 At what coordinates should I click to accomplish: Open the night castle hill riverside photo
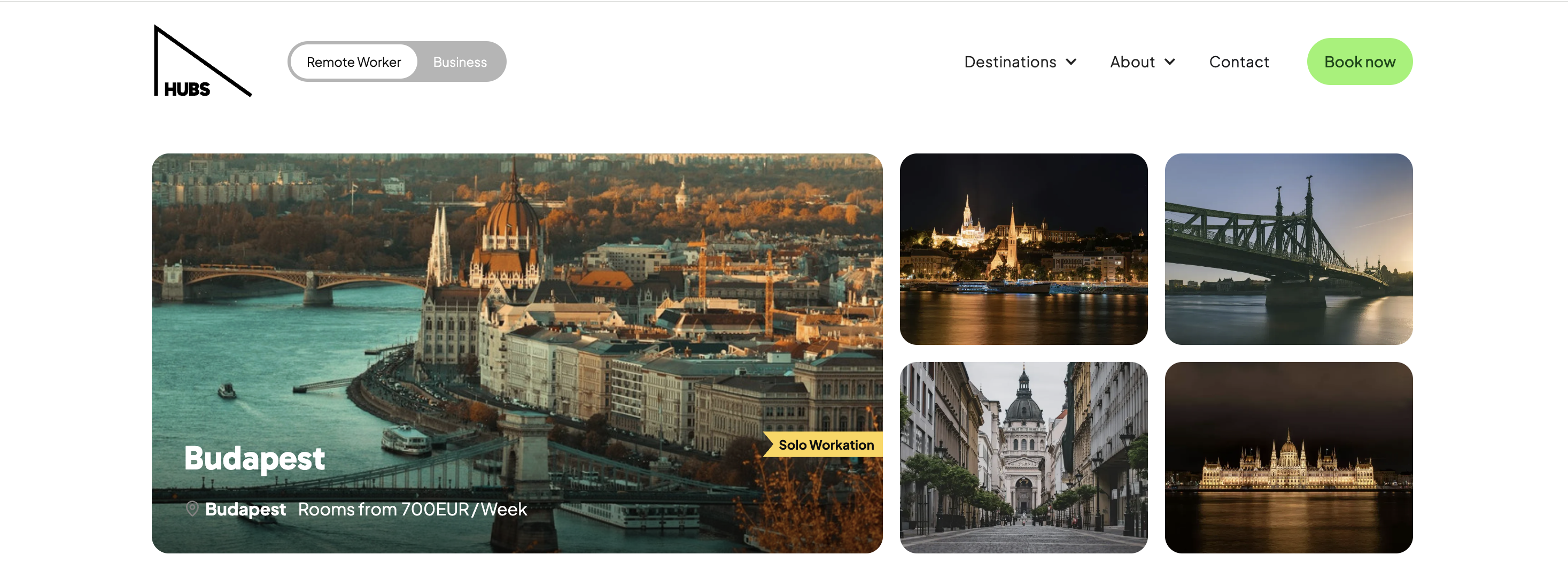pos(1023,249)
